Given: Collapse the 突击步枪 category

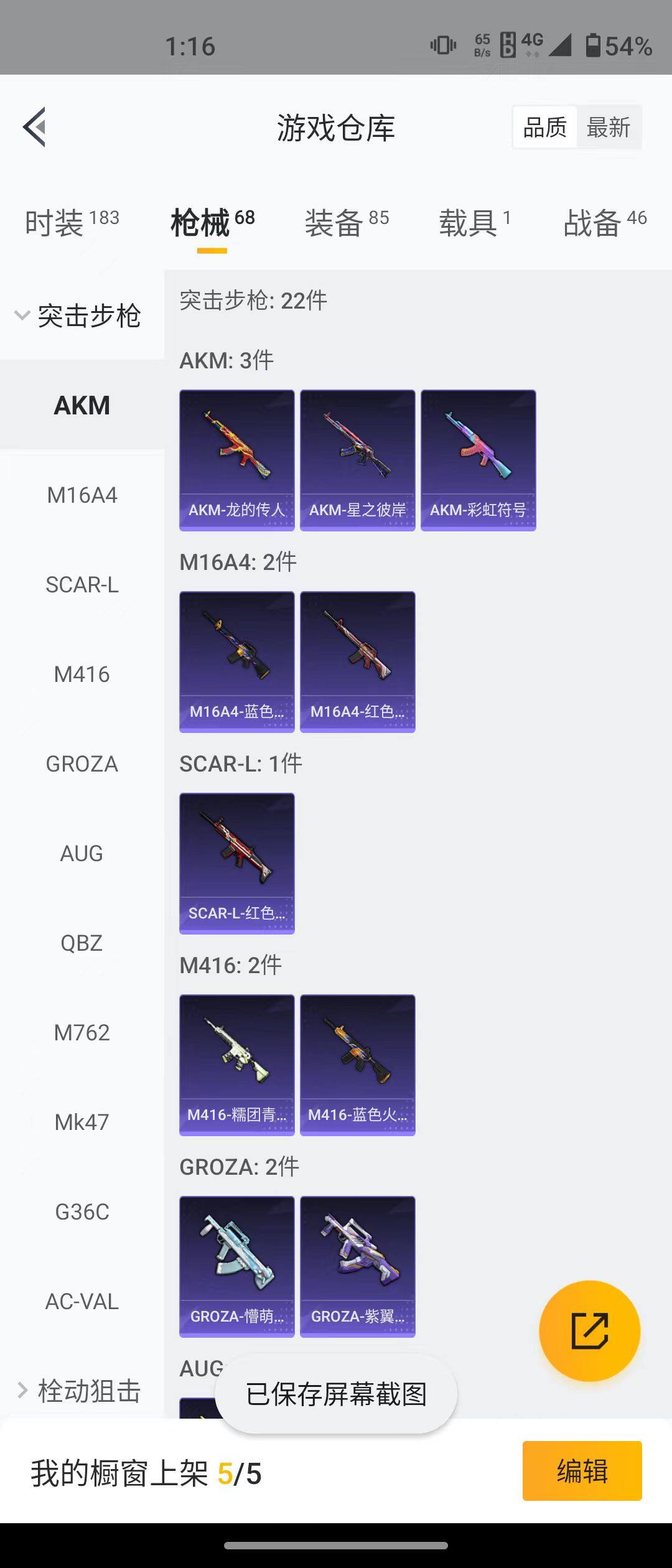Looking at the screenshot, I should 81,315.
